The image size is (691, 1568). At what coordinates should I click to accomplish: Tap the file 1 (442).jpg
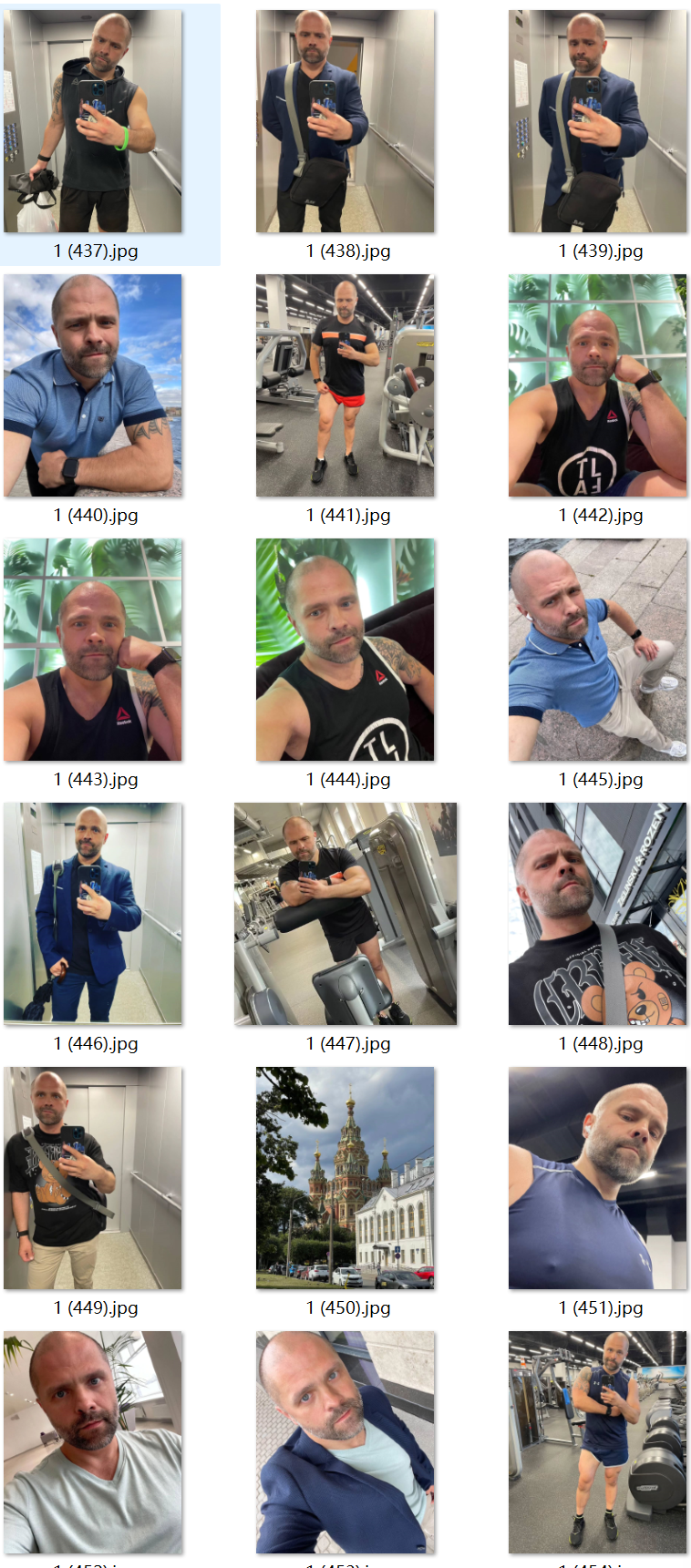point(598,385)
